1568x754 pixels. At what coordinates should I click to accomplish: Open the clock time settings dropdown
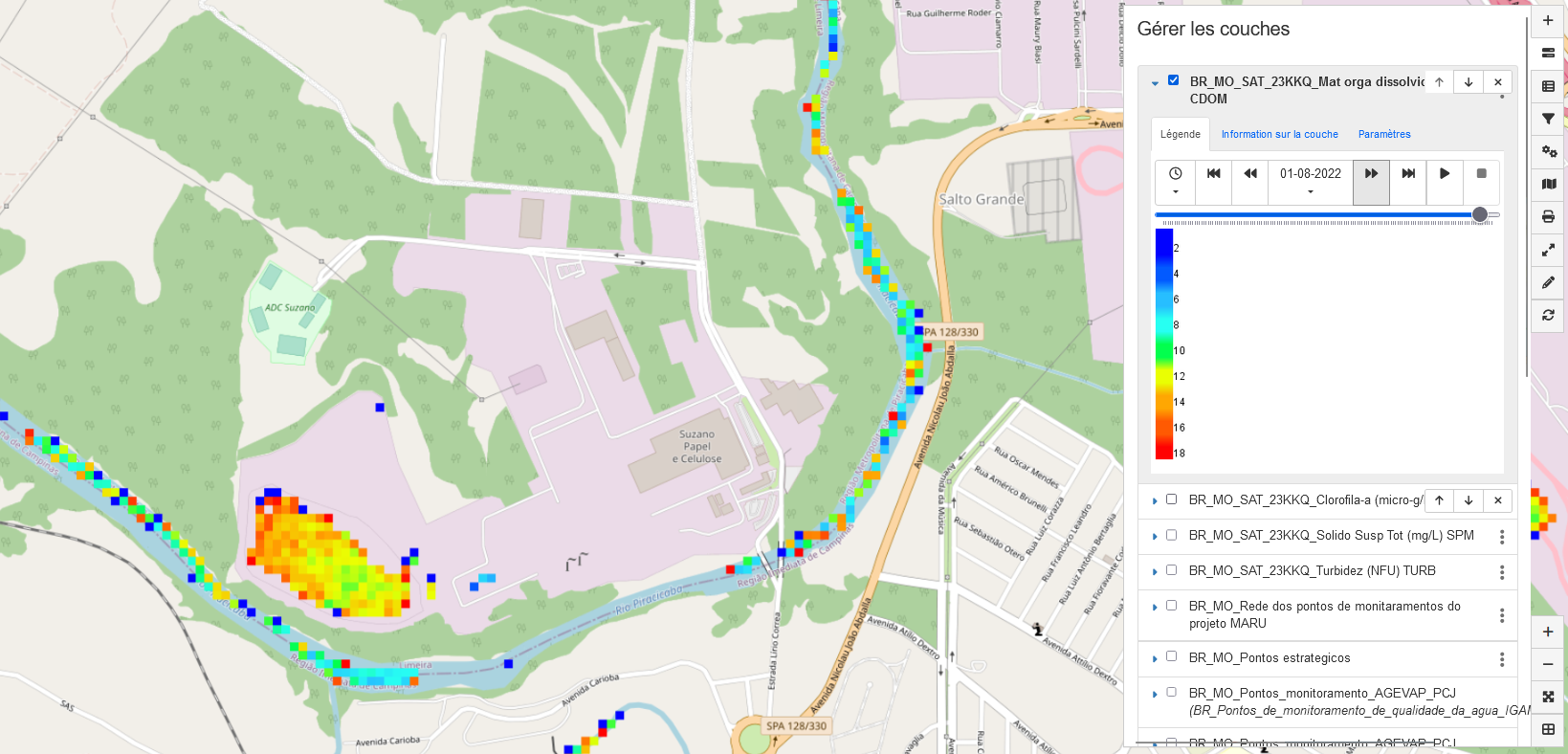(x=1175, y=181)
